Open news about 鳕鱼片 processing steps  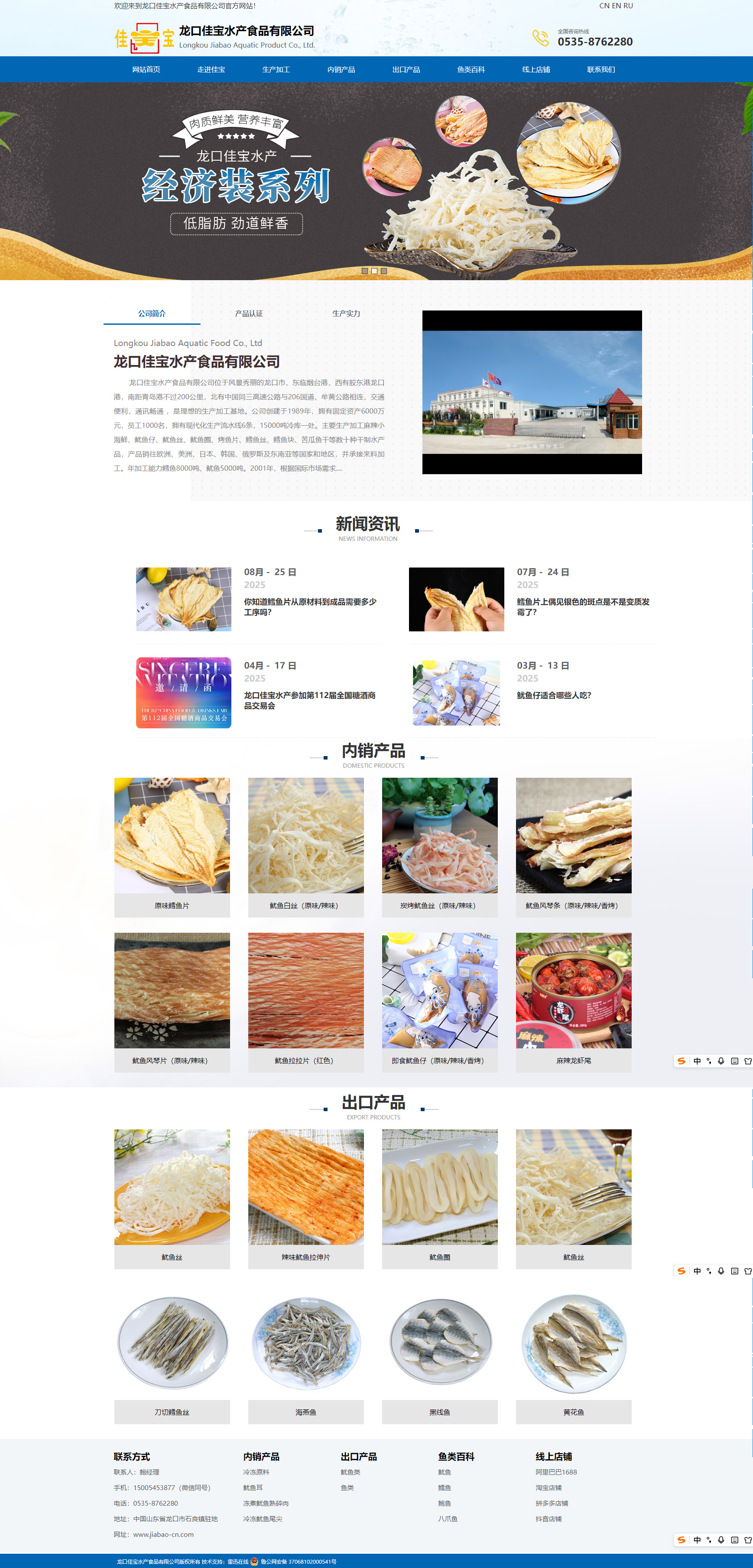[310, 606]
